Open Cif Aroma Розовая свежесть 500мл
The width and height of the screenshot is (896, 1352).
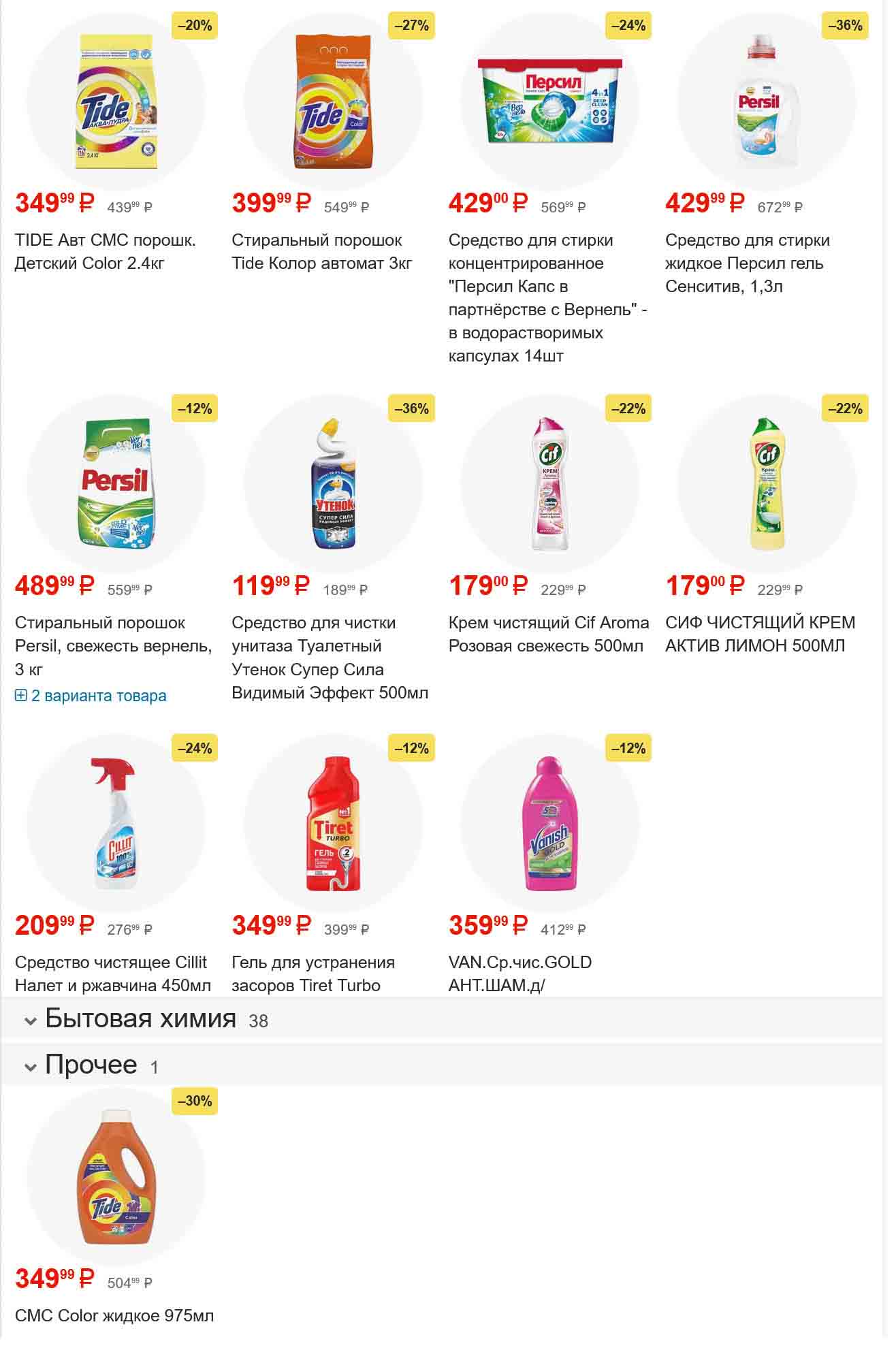pos(548,634)
